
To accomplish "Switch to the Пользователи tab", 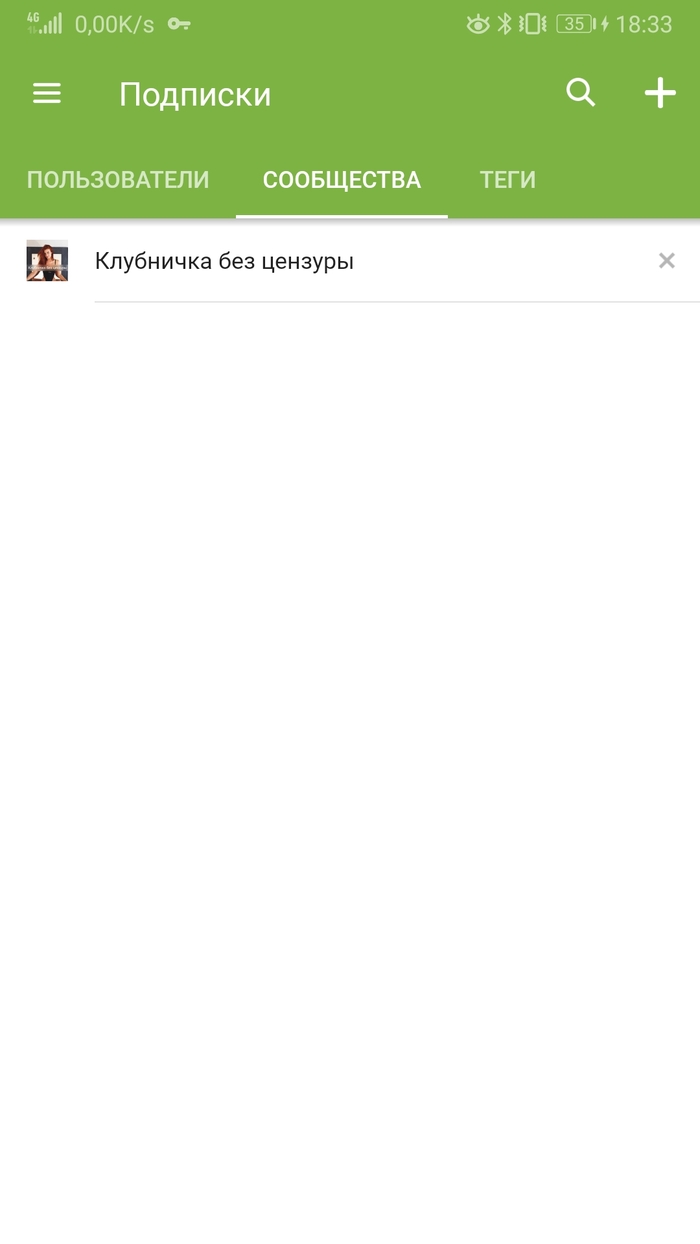I will pyautogui.click(x=118, y=180).
